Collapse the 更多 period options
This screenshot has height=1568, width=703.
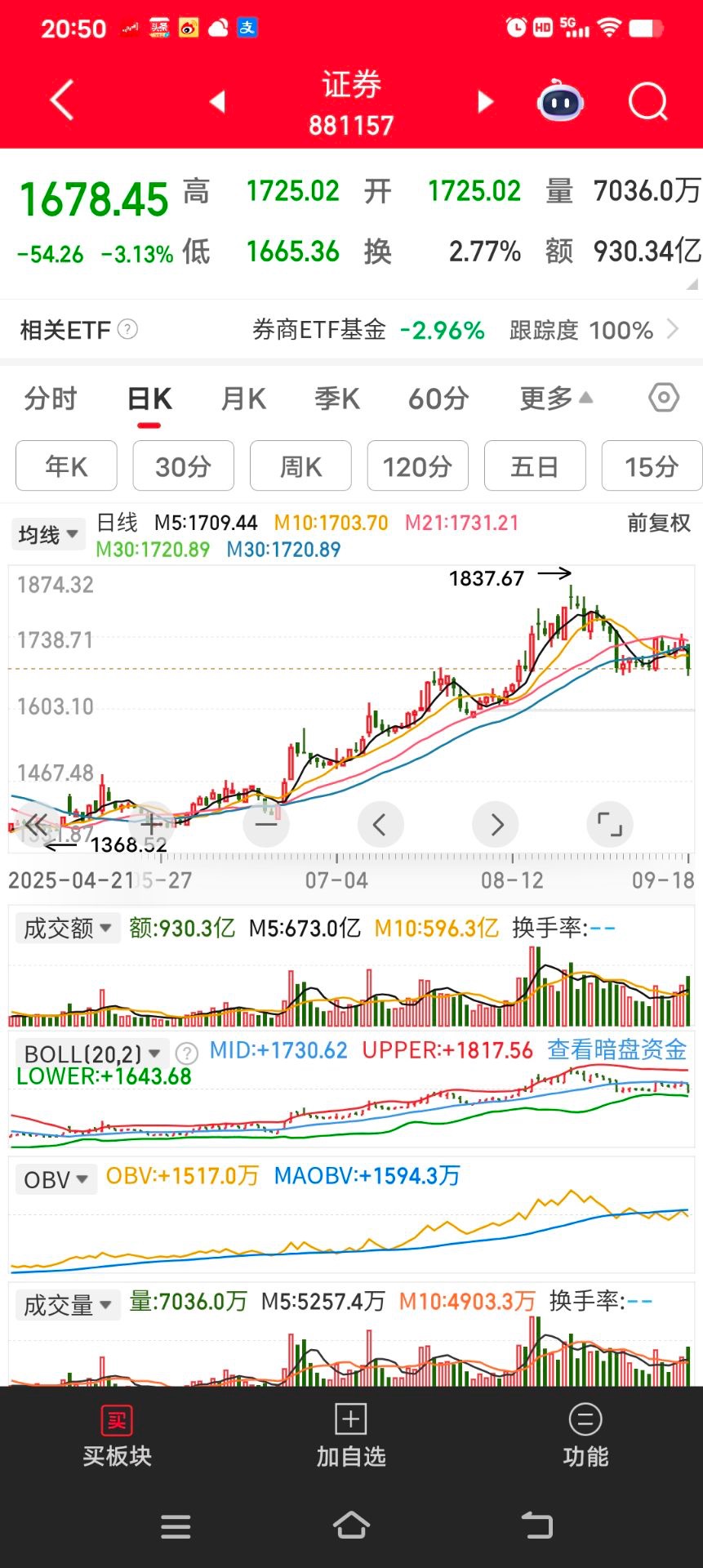555,399
